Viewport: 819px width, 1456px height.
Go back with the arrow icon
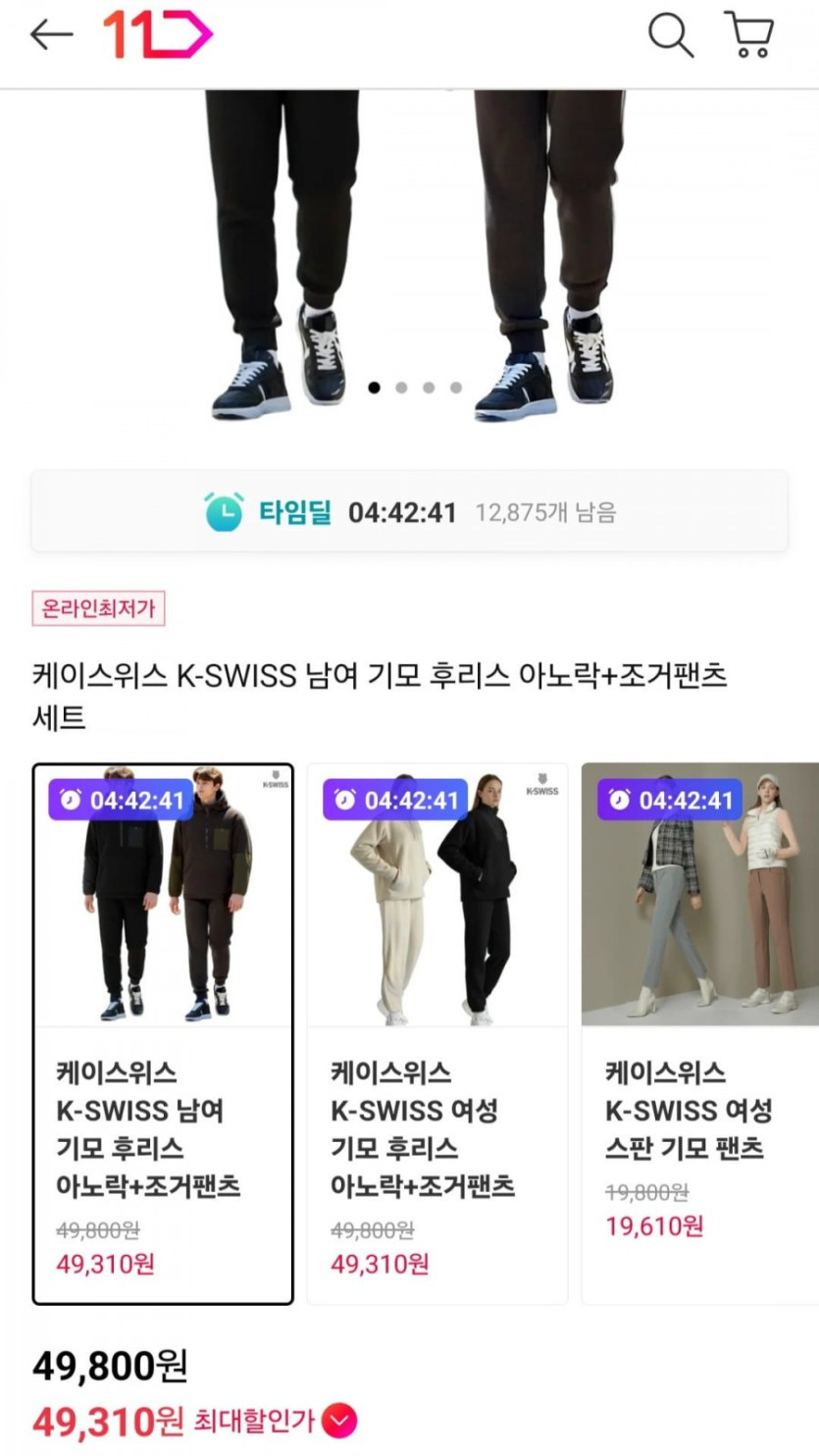51,35
